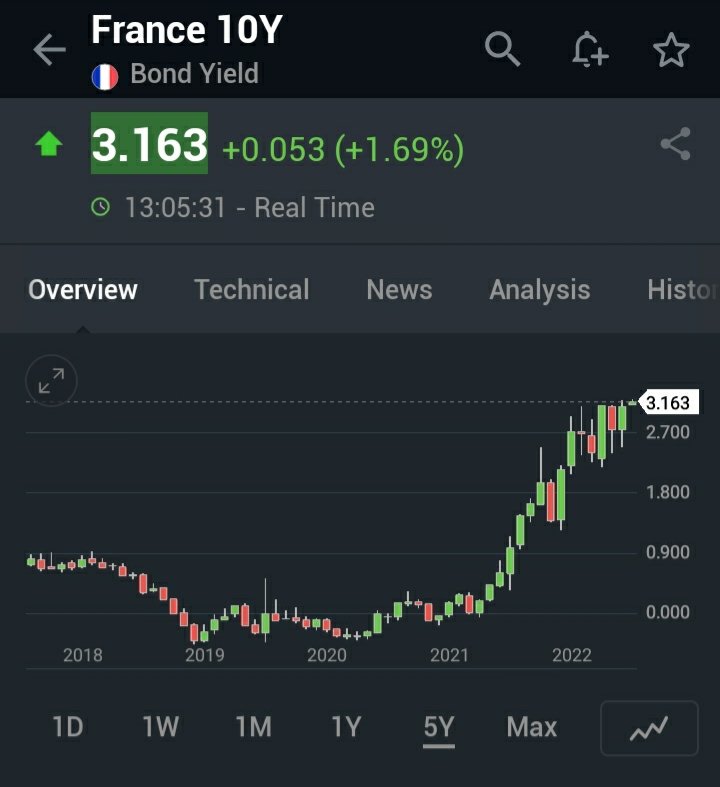The width and height of the screenshot is (720, 787).
Task: Open the News tab
Action: (x=399, y=290)
